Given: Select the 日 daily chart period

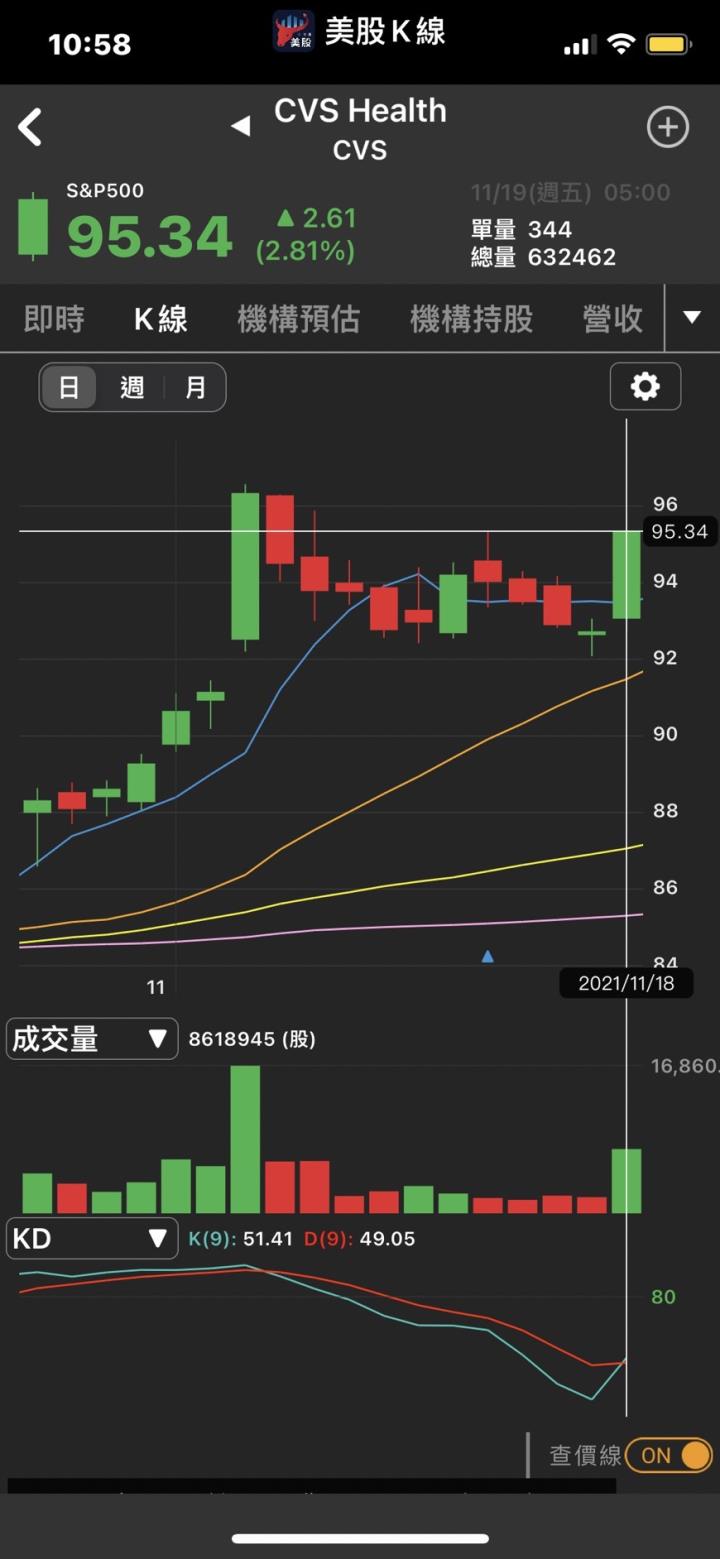Looking at the screenshot, I should coord(69,387).
